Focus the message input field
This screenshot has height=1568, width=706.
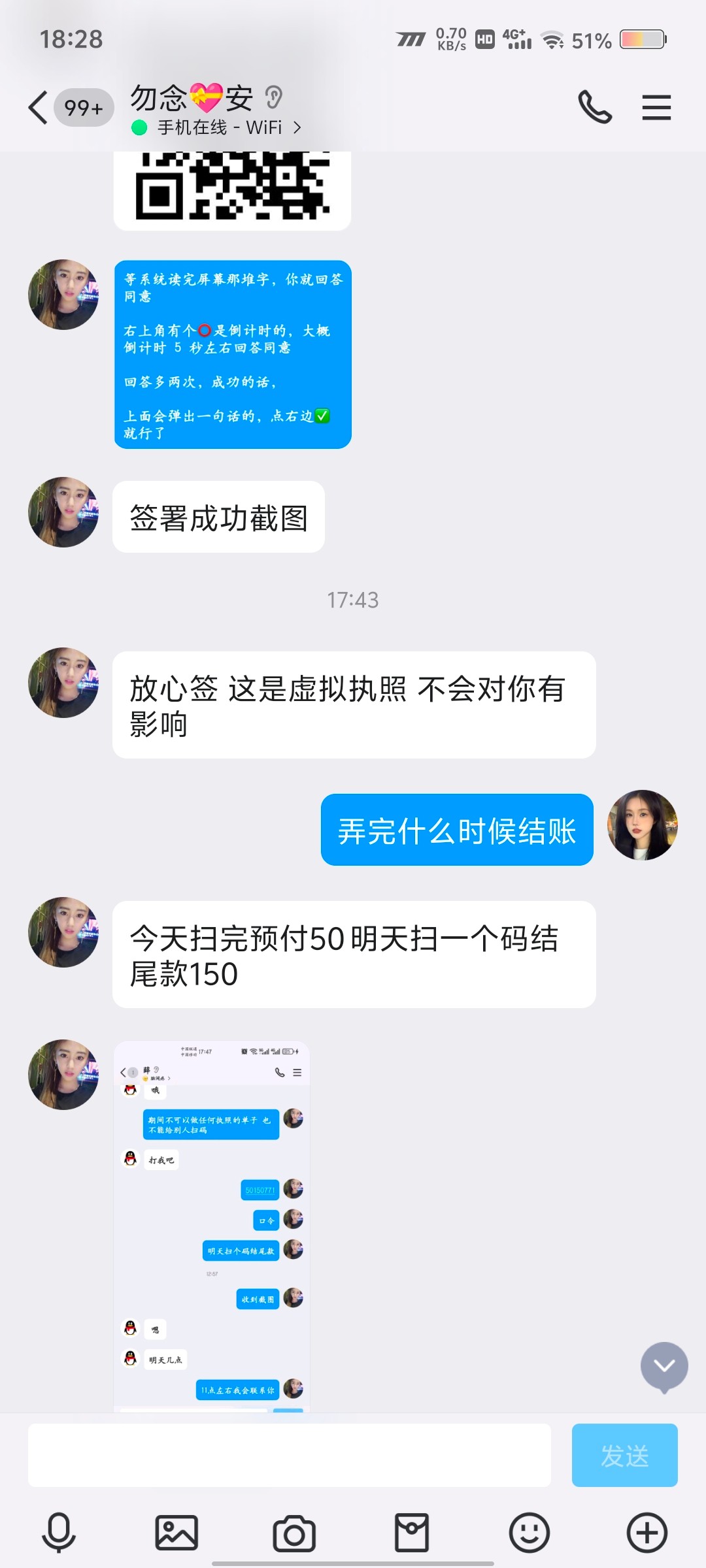tap(289, 1455)
